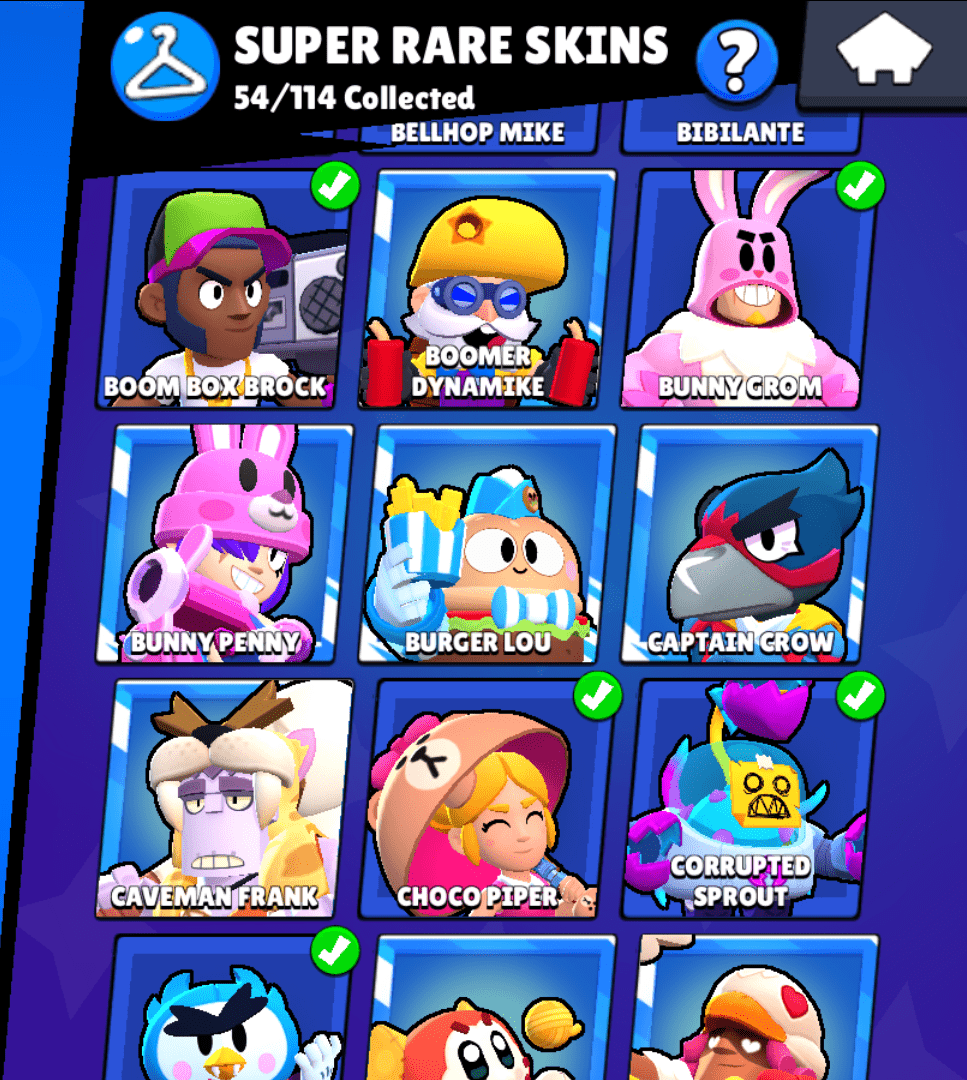This screenshot has height=1080, width=967.
Task: View the Bunny Grom skin
Action: [750, 290]
